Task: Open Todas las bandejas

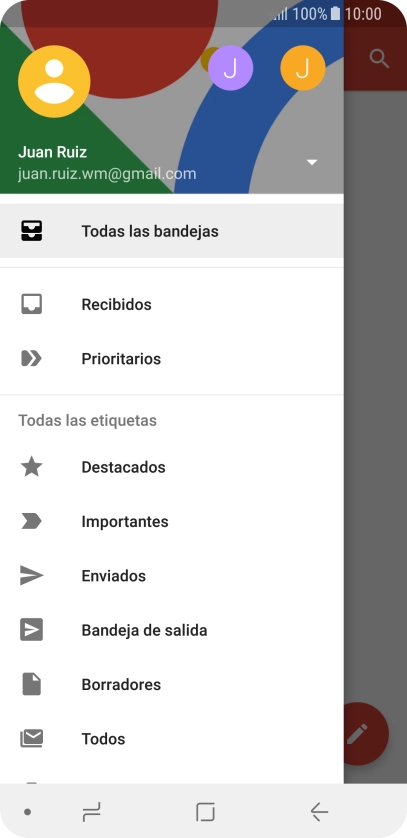Action: pyautogui.click(x=171, y=231)
